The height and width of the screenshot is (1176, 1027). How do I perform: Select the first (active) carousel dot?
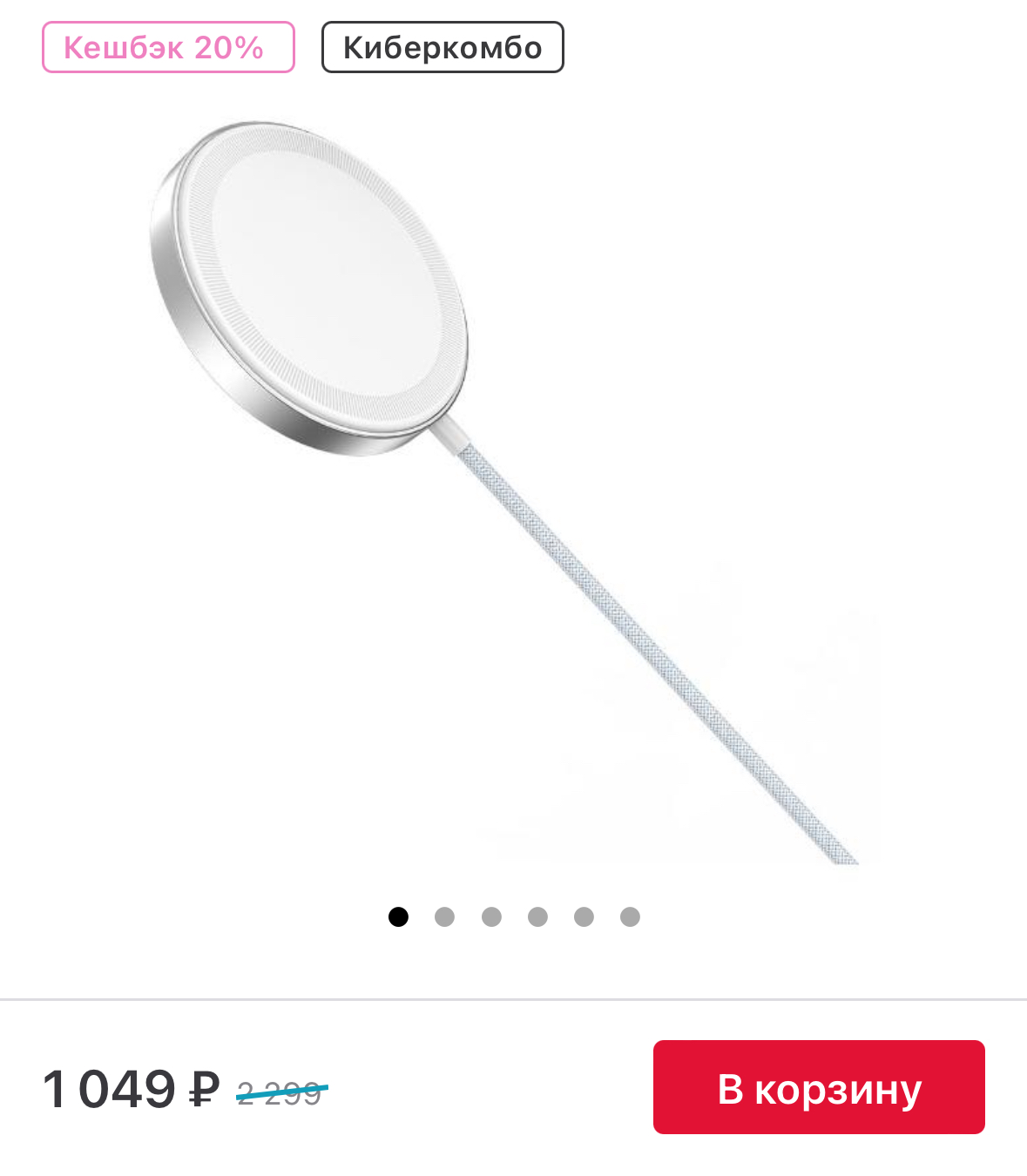coord(397,917)
